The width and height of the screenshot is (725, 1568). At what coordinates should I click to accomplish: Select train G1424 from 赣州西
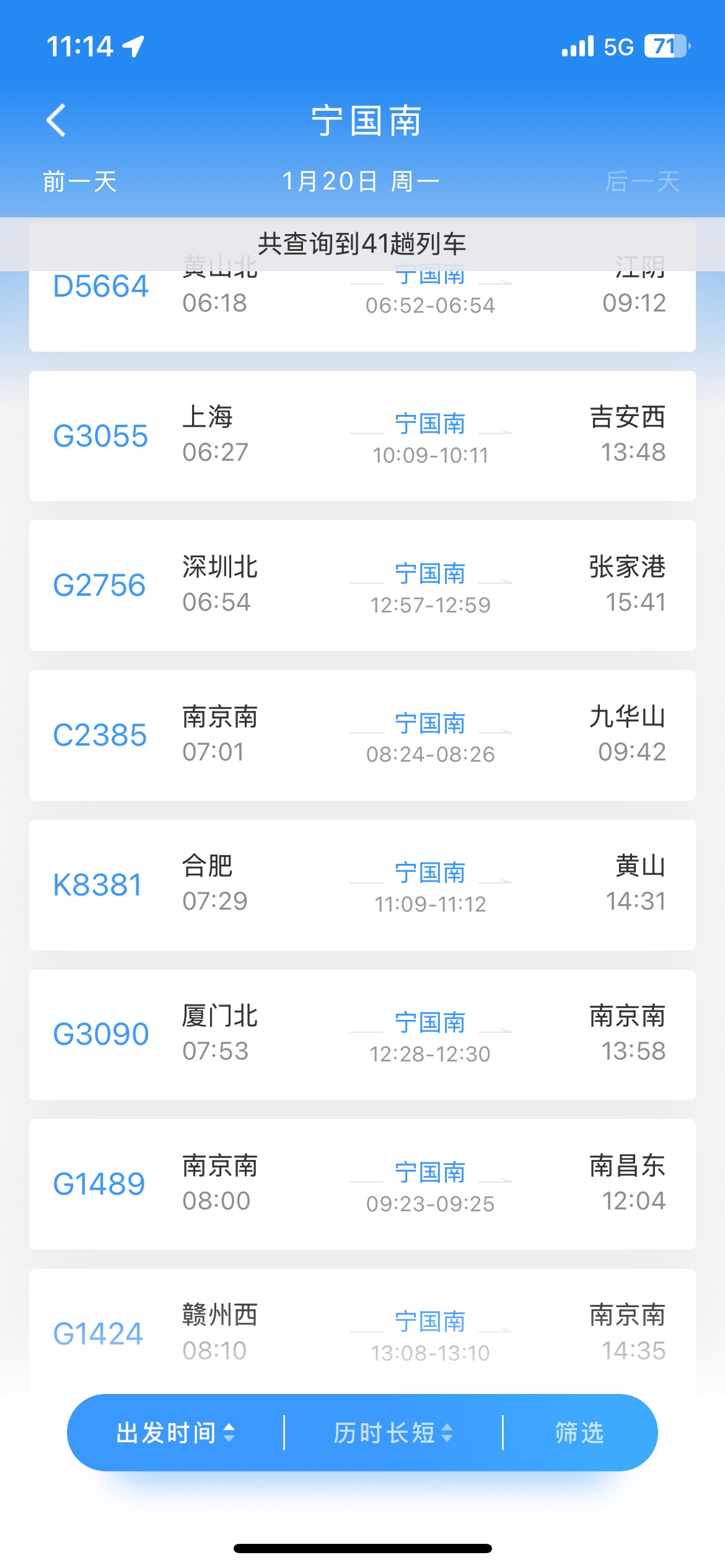(x=362, y=1331)
